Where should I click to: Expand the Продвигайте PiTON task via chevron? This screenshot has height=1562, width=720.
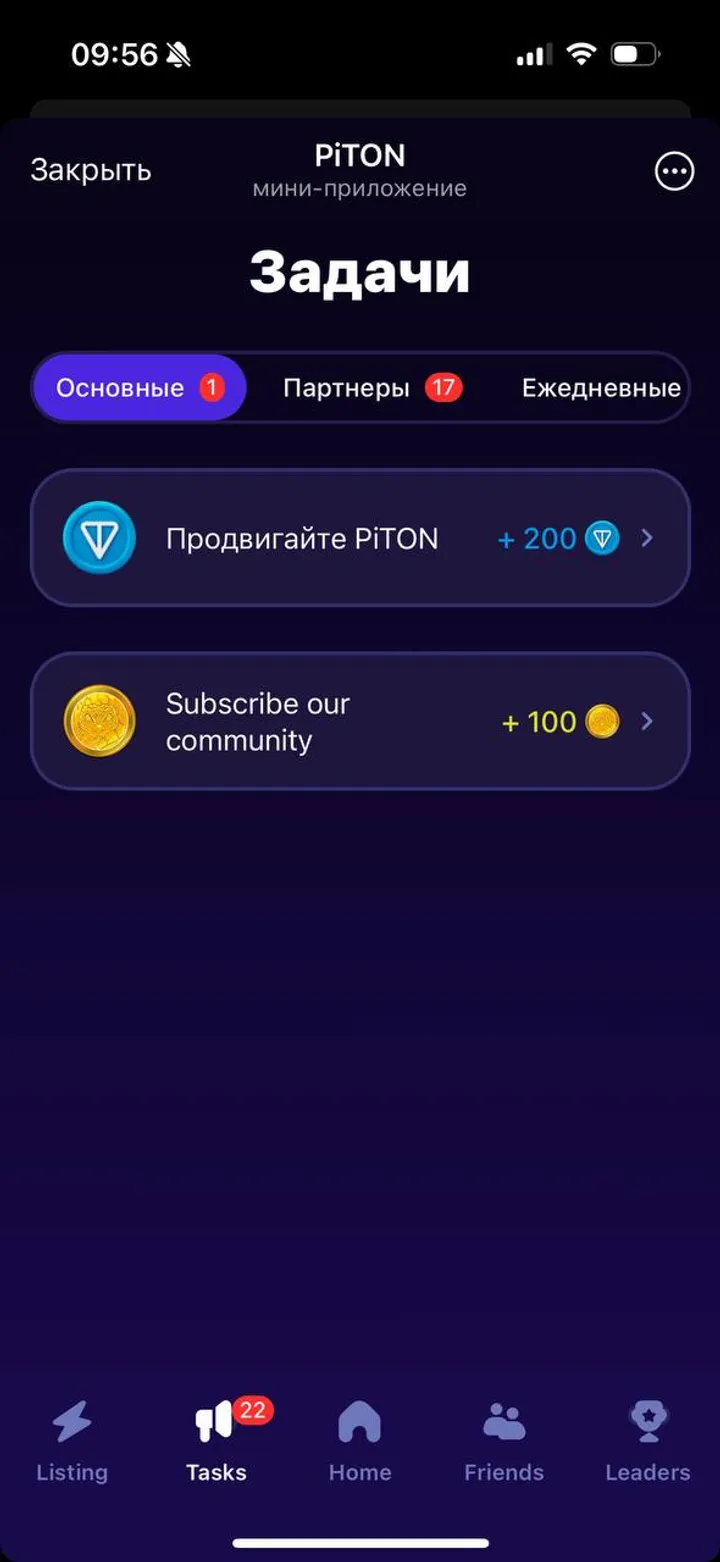[x=648, y=538]
